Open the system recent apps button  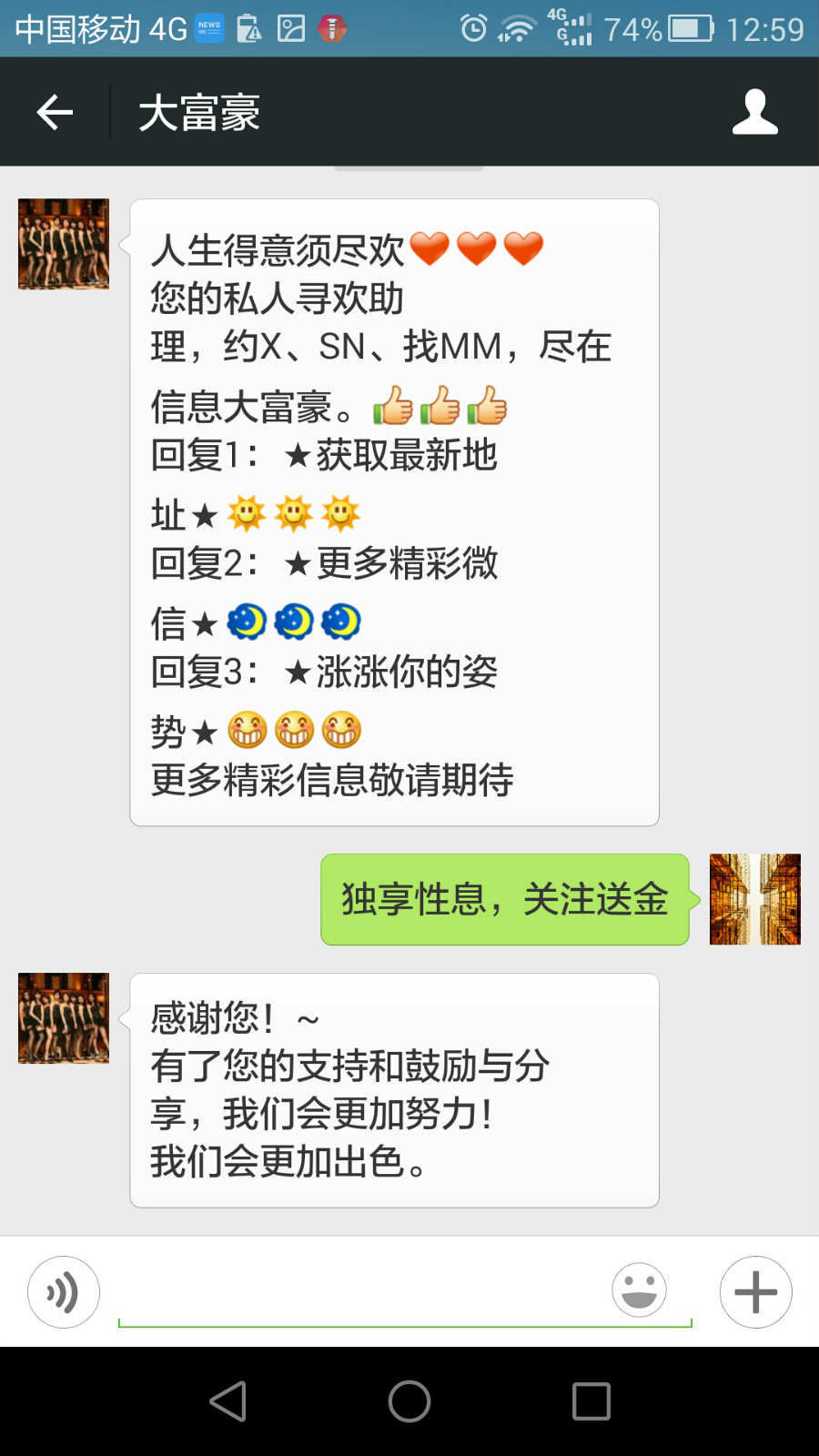pos(591,1401)
